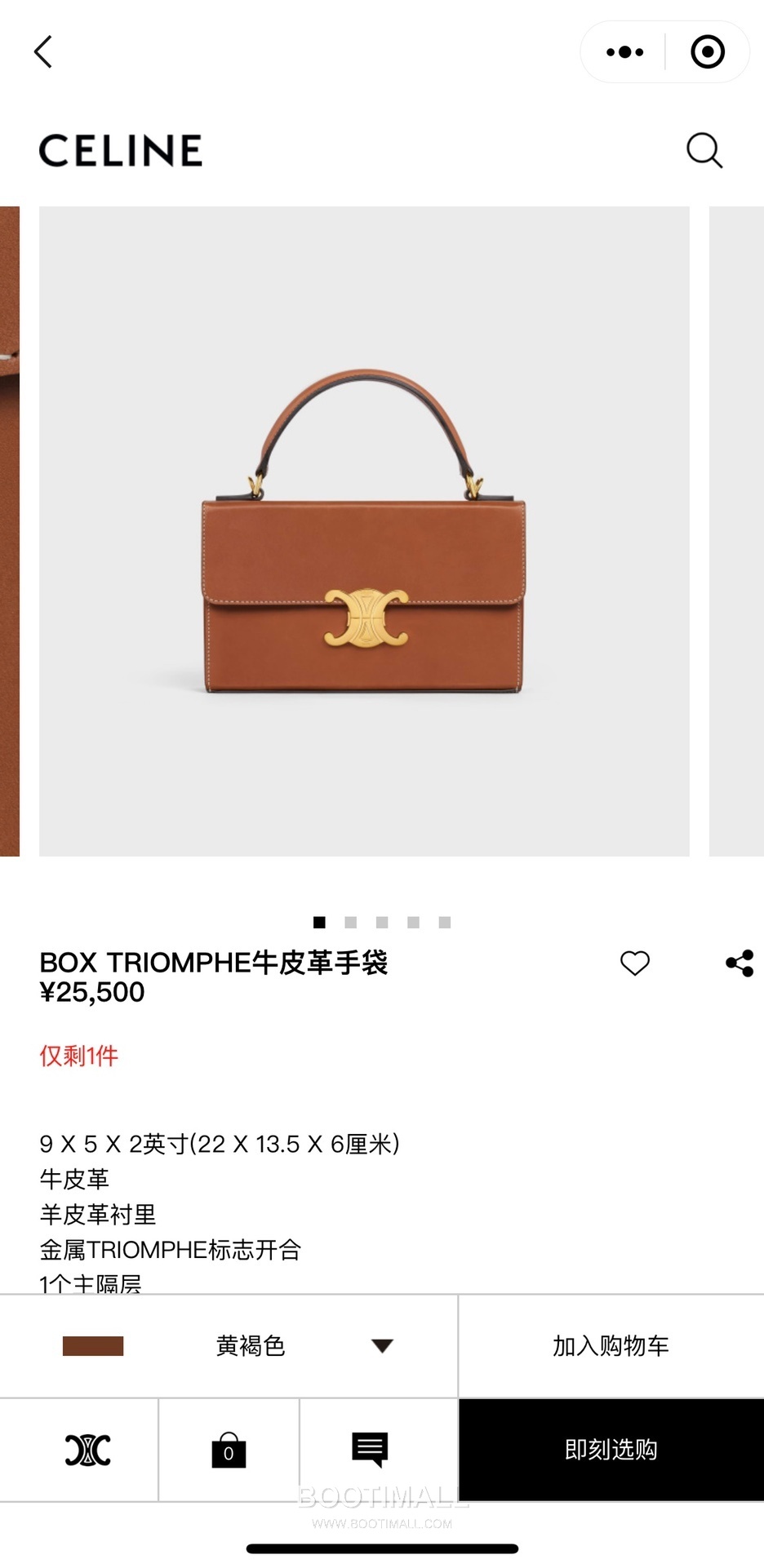
Task: Add the bag to cart via 加入购物车
Action: click(611, 1344)
